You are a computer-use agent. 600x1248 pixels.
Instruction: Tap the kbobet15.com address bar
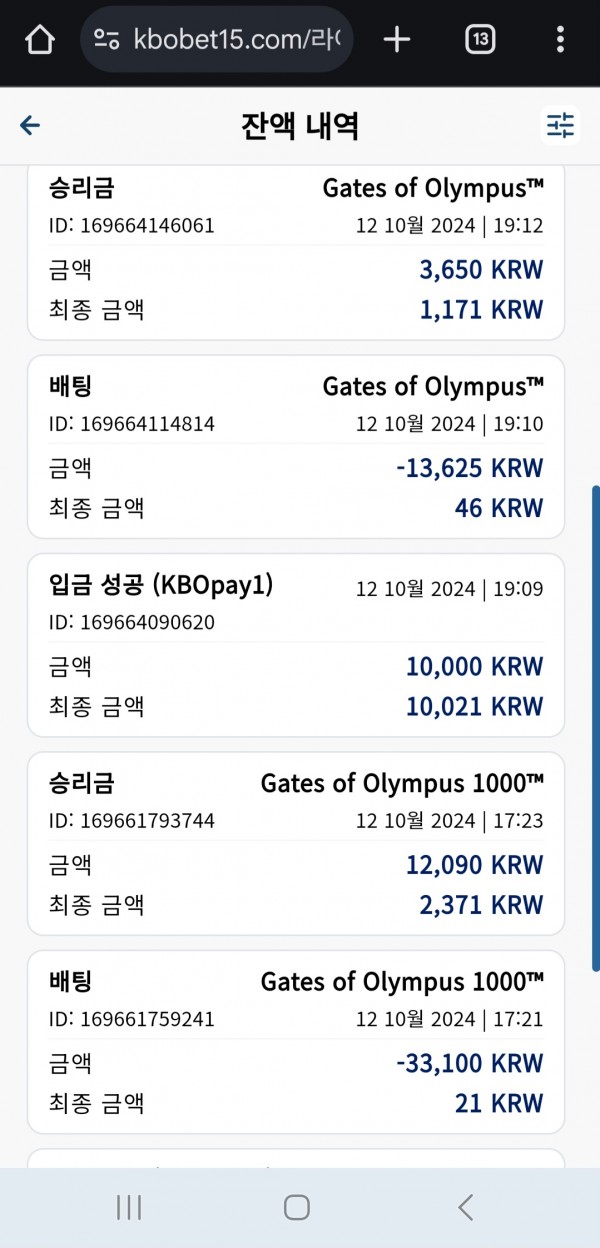(216, 40)
